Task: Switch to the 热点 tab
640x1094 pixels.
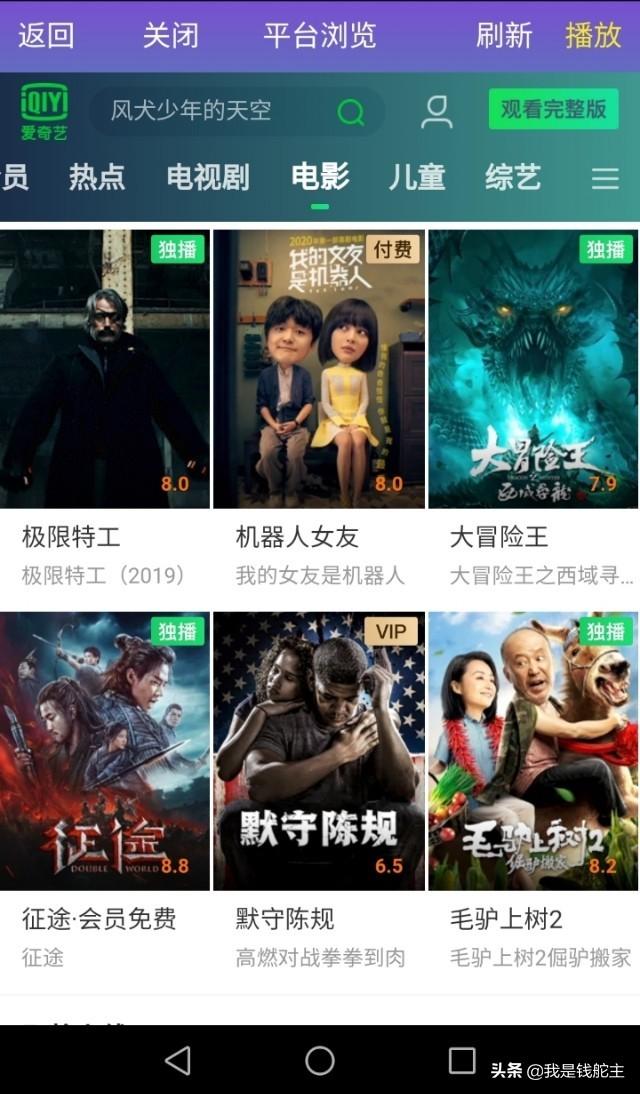Action: pyautogui.click(x=97, y=178)
